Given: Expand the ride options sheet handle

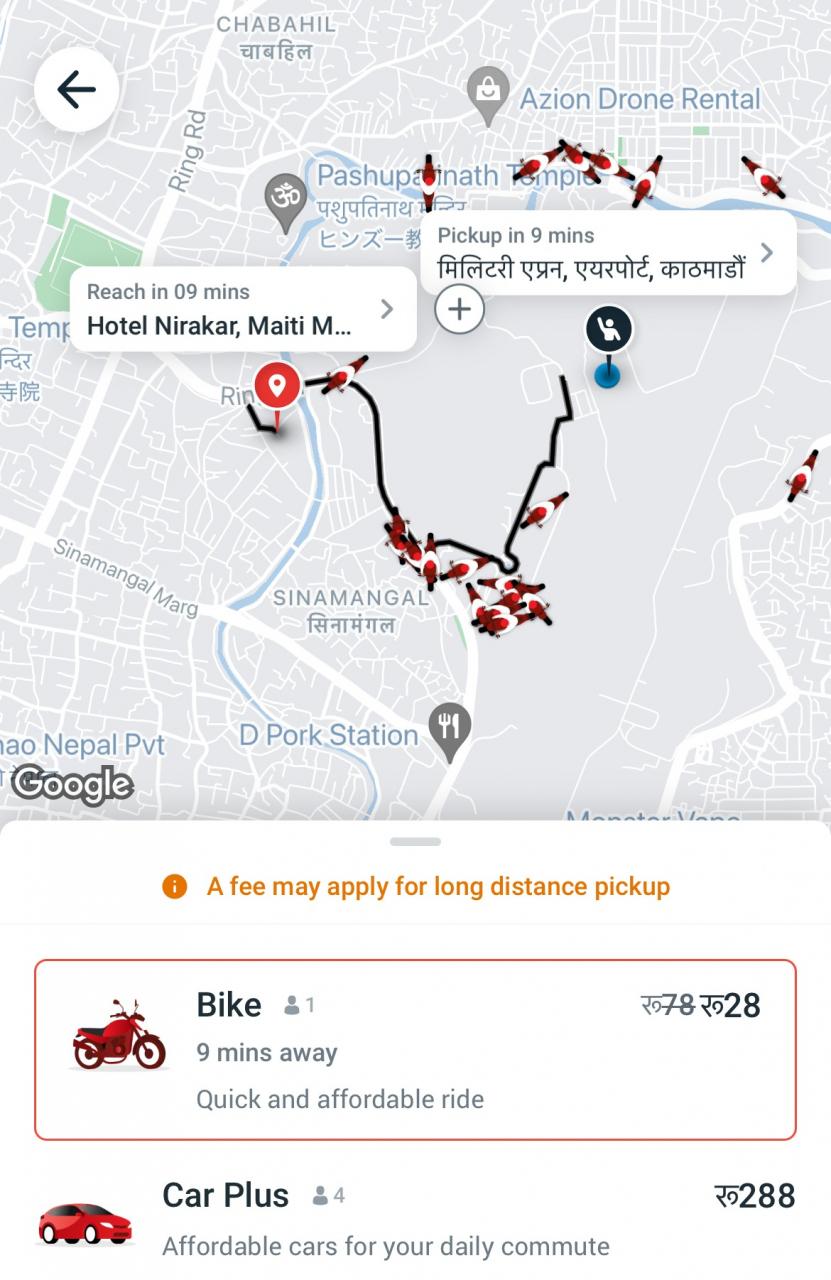Looking at the screenshot, I should (415, 842).
